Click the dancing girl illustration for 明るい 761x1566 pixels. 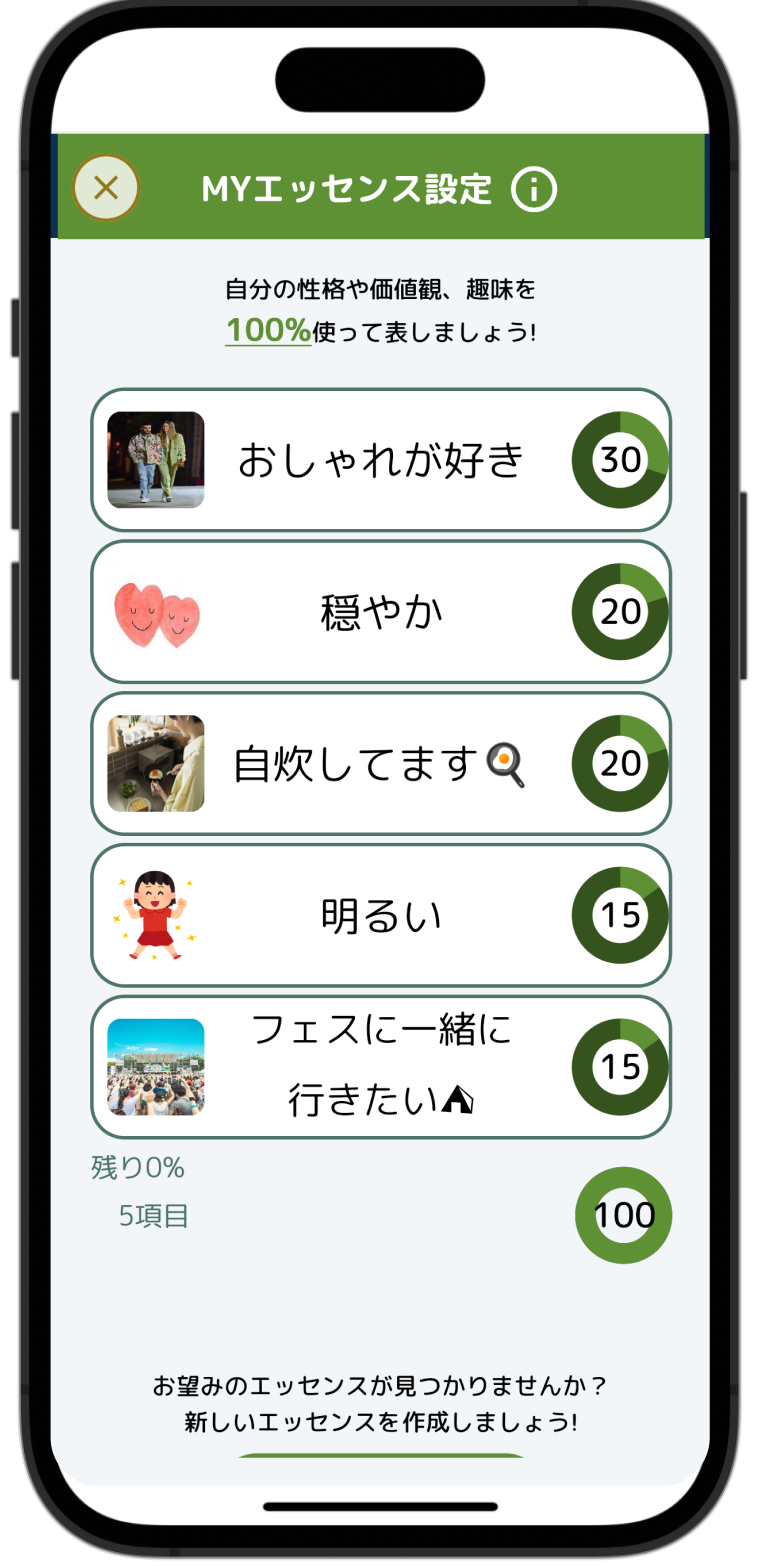(156, 914)
